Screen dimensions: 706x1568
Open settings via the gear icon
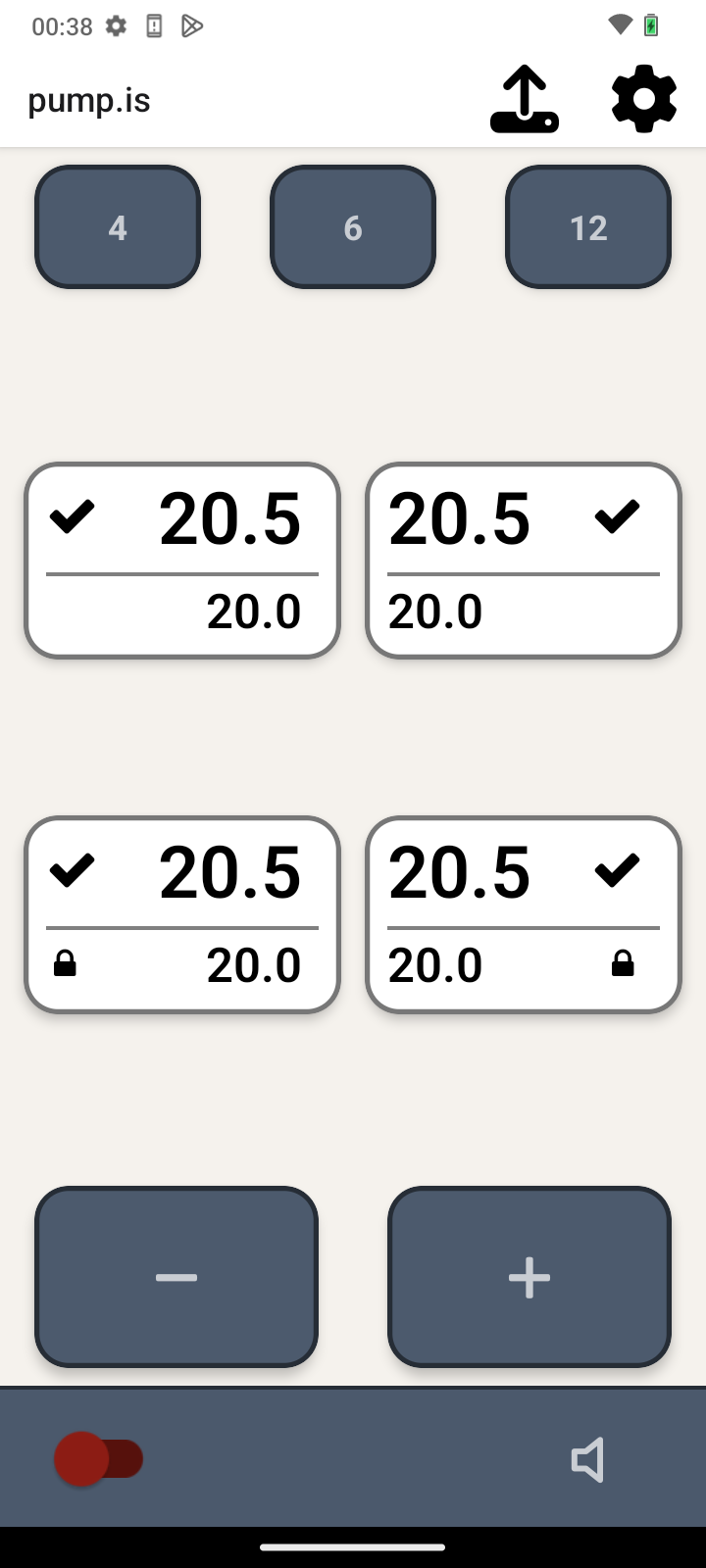[x=644, y=99]
